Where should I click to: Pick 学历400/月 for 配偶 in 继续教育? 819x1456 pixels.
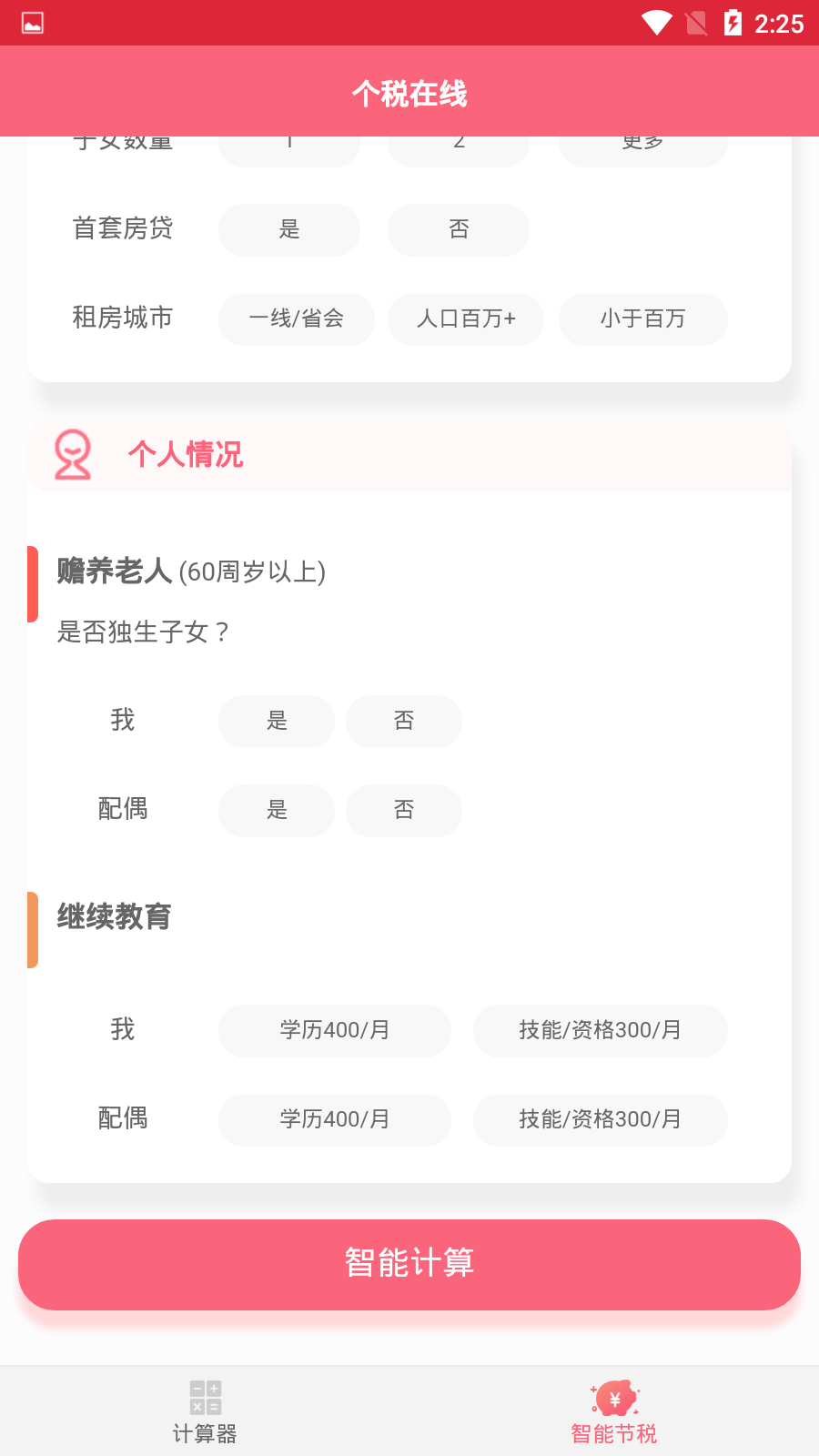pyautogui.click(x=334, y=1119)
